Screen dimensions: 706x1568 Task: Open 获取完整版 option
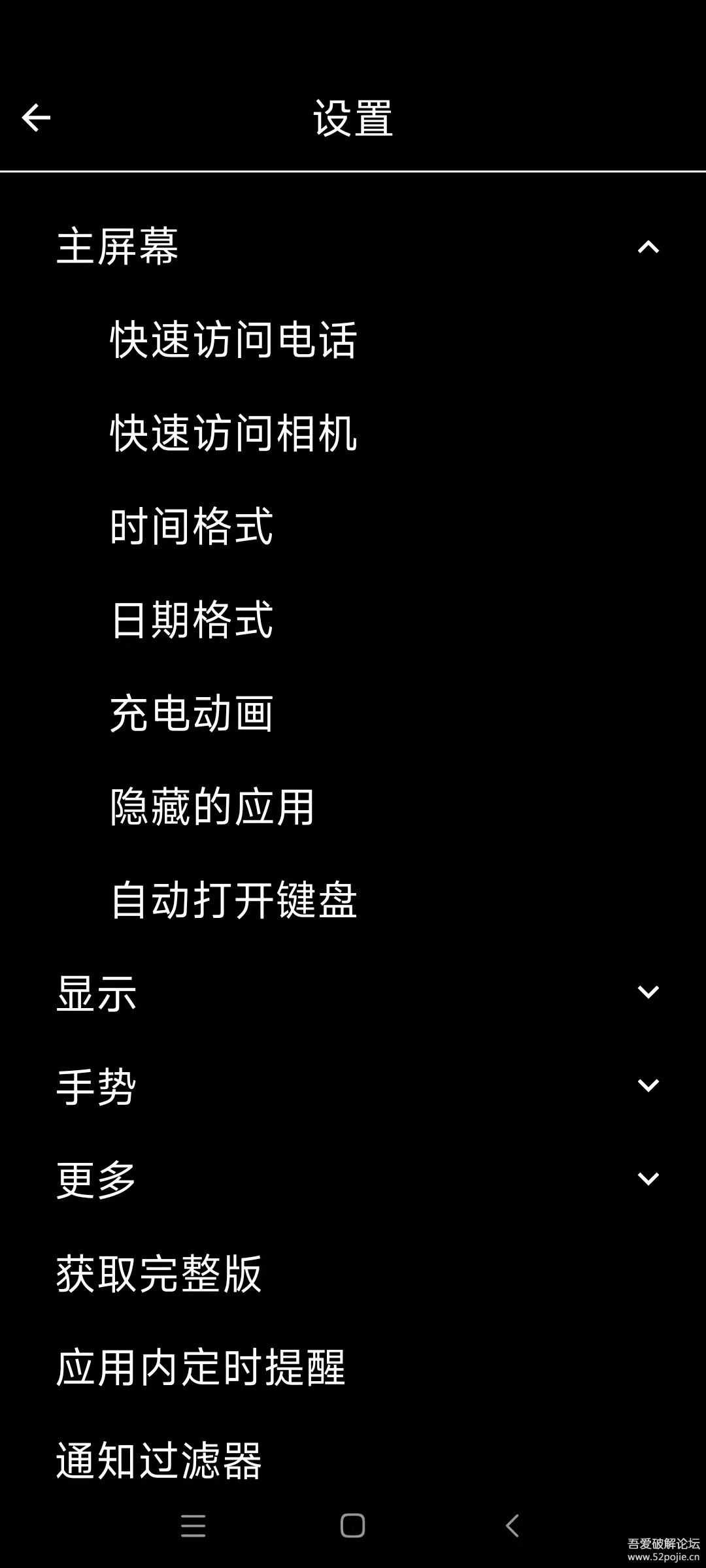click(x=159, y=1273)
